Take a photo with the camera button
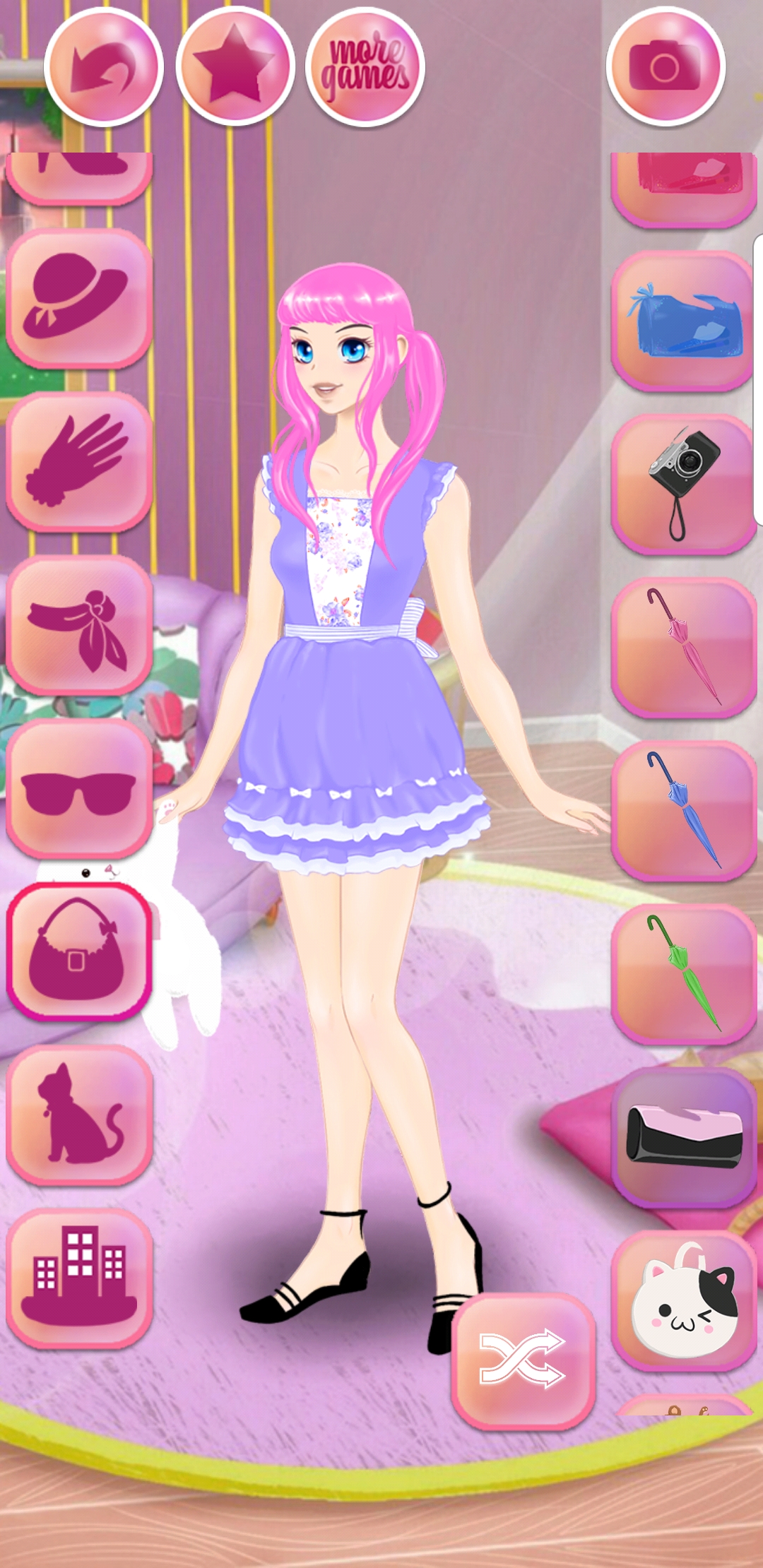Image resolution: width=763 pixels, height=1568 pixels. (666, 68)
